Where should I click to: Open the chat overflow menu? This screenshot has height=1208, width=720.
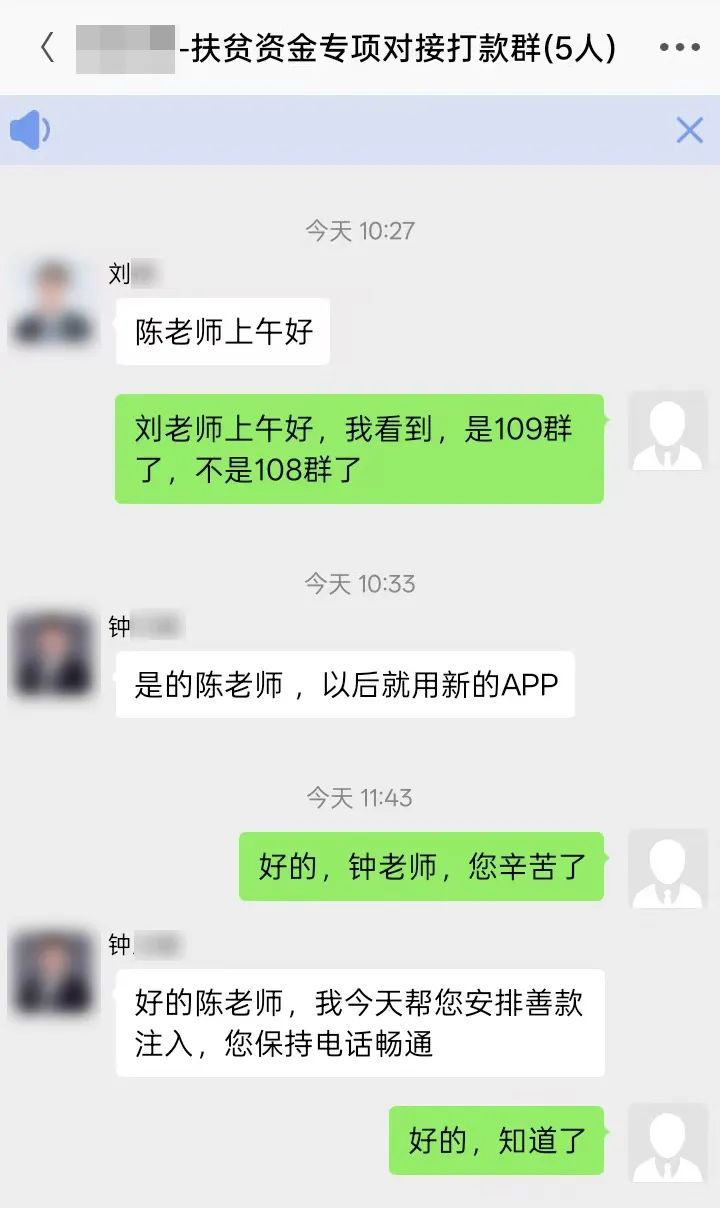tap(680, 47)
